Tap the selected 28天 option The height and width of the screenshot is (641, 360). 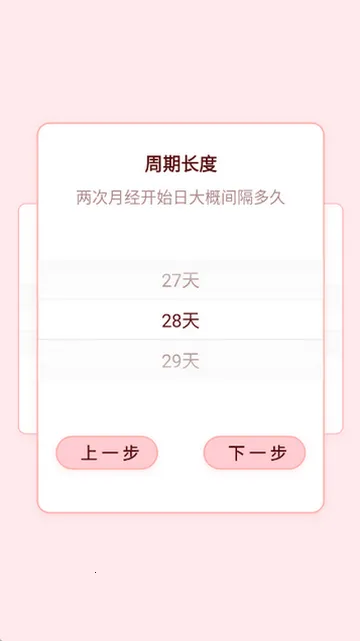coord(180,321)
